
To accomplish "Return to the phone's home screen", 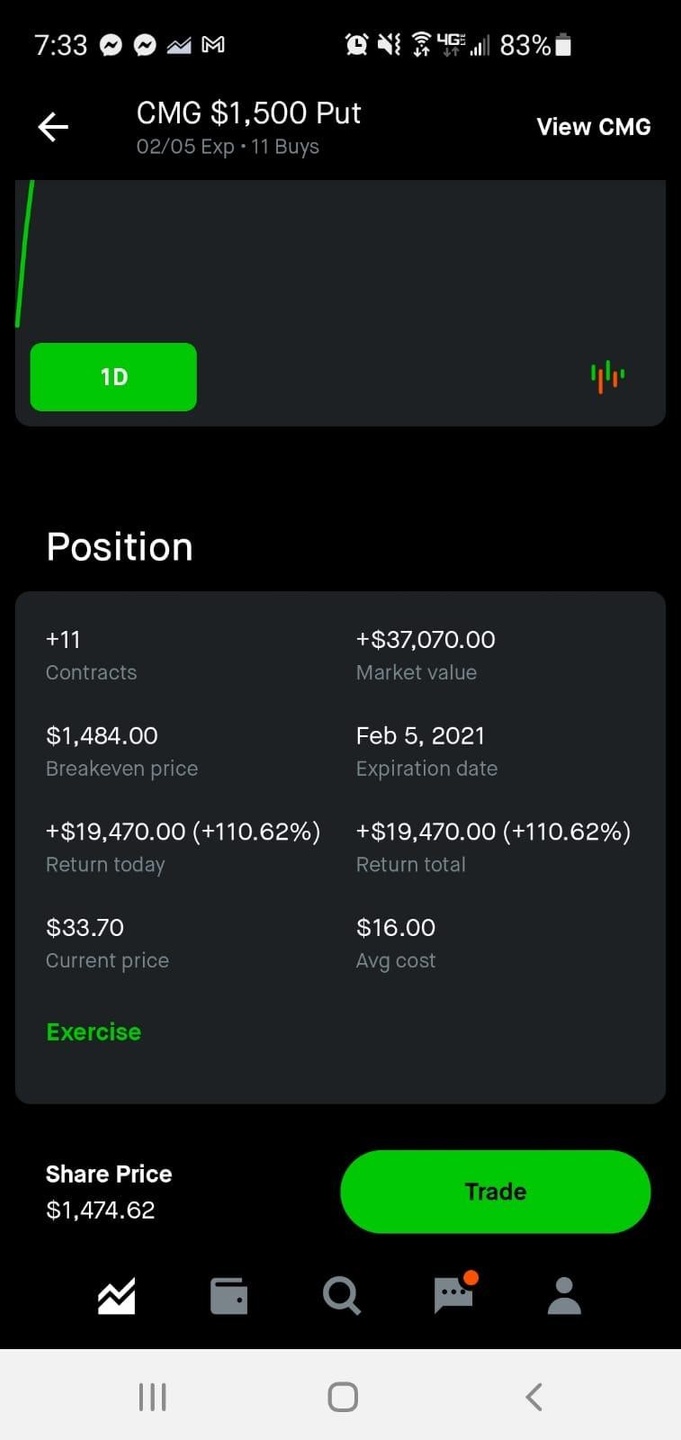I will [x=342, y=1396].
